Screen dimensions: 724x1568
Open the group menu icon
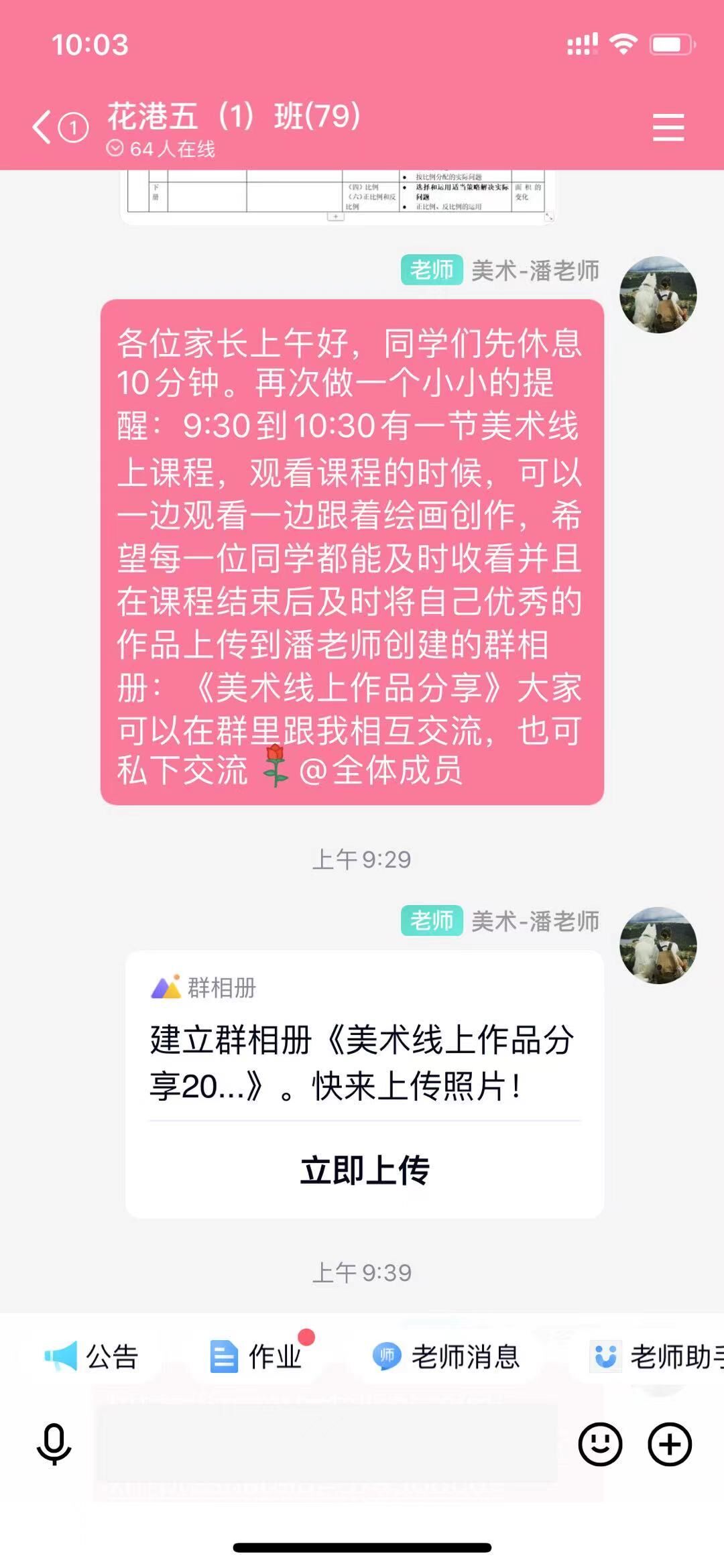(668, 127)
